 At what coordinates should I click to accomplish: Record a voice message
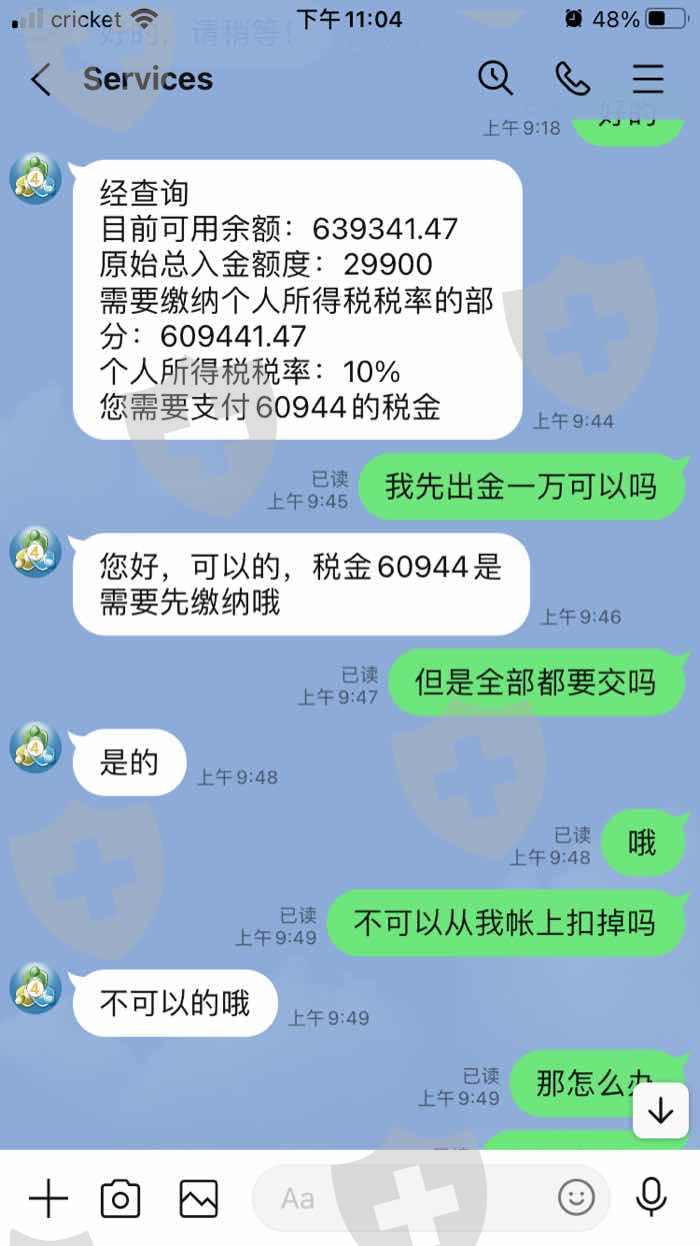tap(651, 1197)
